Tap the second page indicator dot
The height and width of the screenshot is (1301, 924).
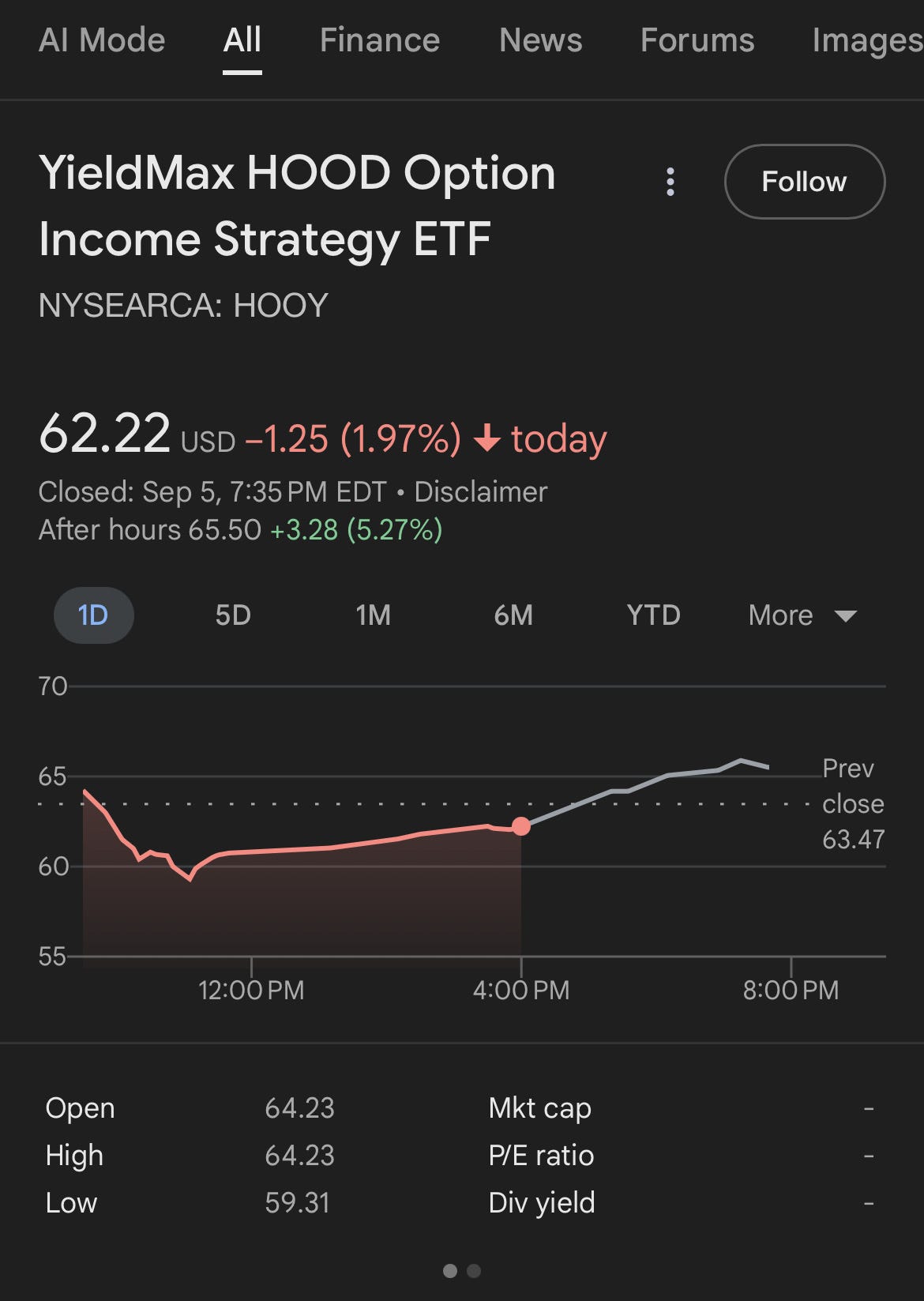[474, 1271]
